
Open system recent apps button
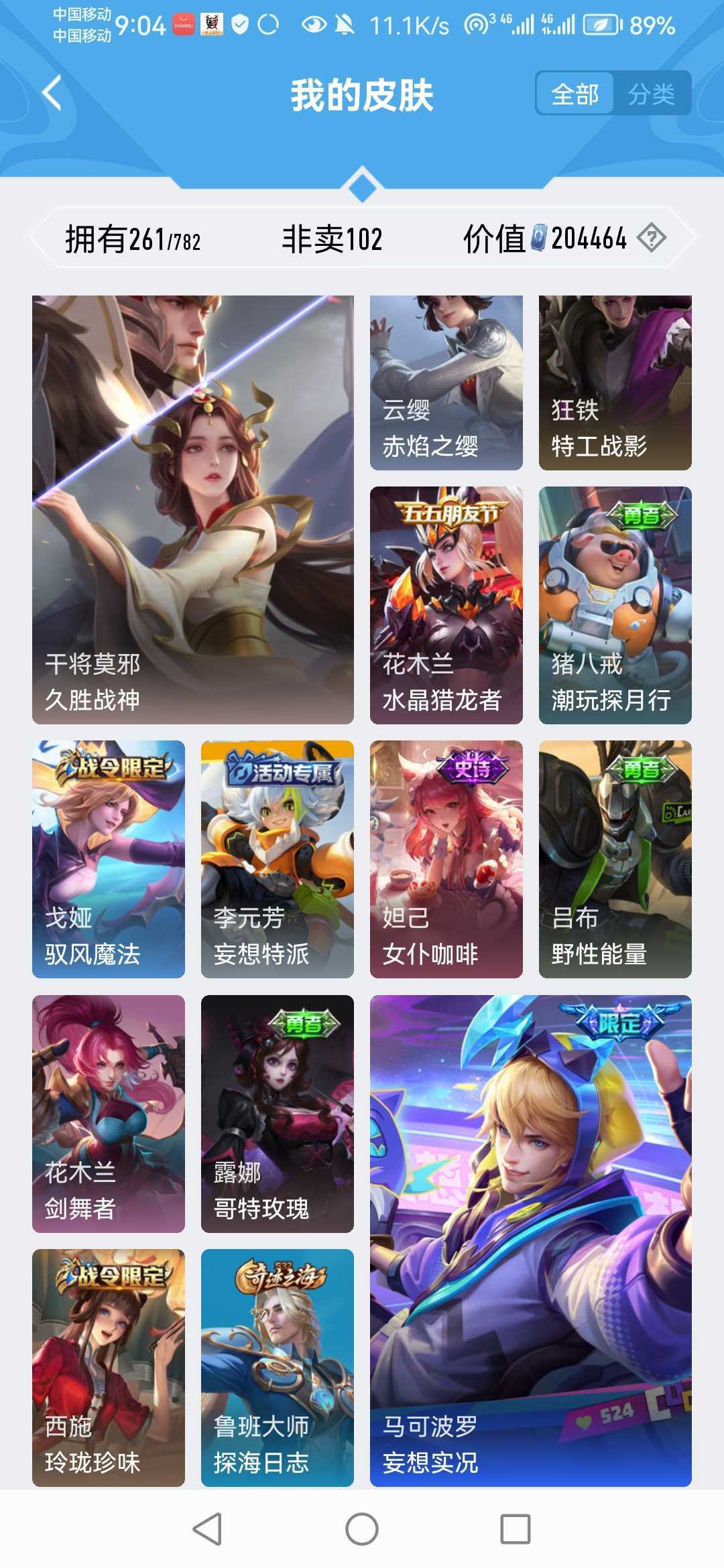[x=515, y=1529]
